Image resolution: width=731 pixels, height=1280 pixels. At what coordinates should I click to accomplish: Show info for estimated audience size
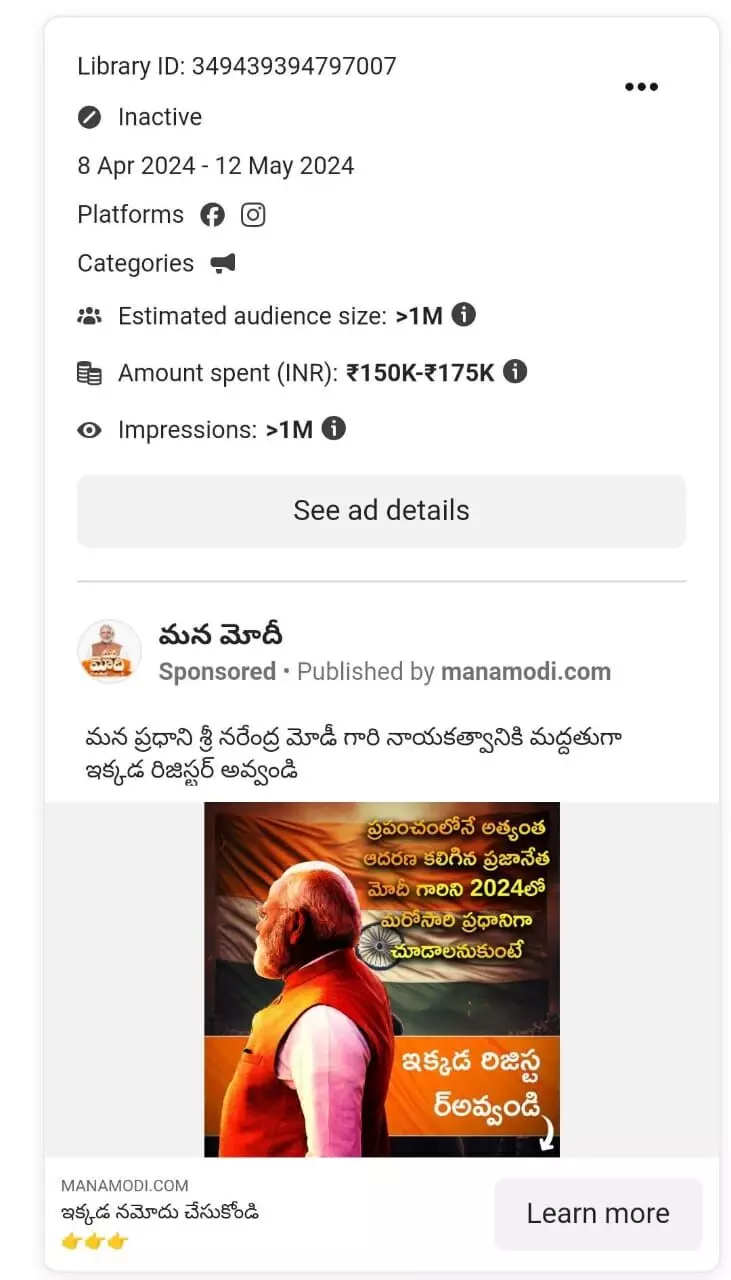(463, 315)
